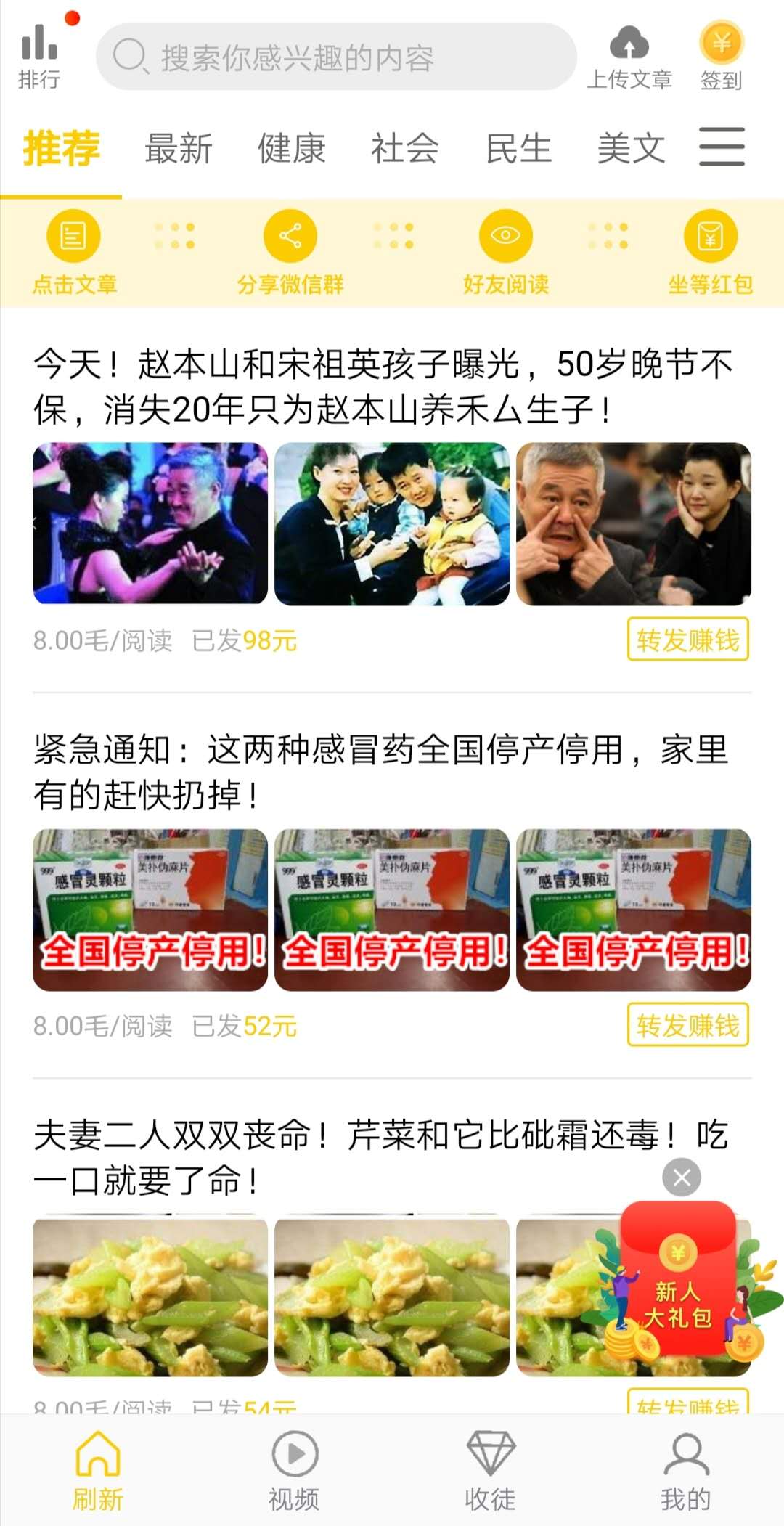
Task: Go to the 民生 tab
Action: (x=518, y=149)
